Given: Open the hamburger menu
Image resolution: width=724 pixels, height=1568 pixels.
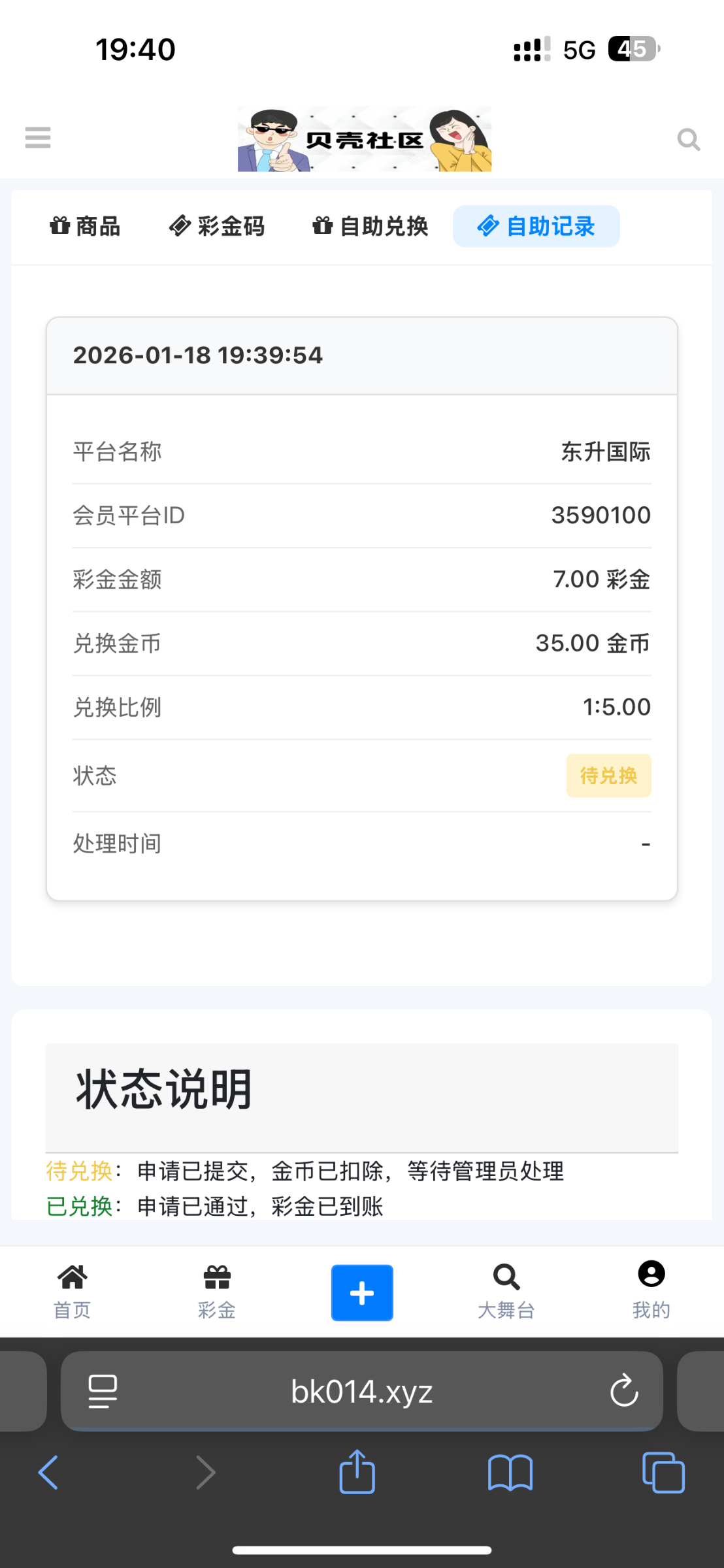Looking at the screenshot, I should tap(38, 138).
